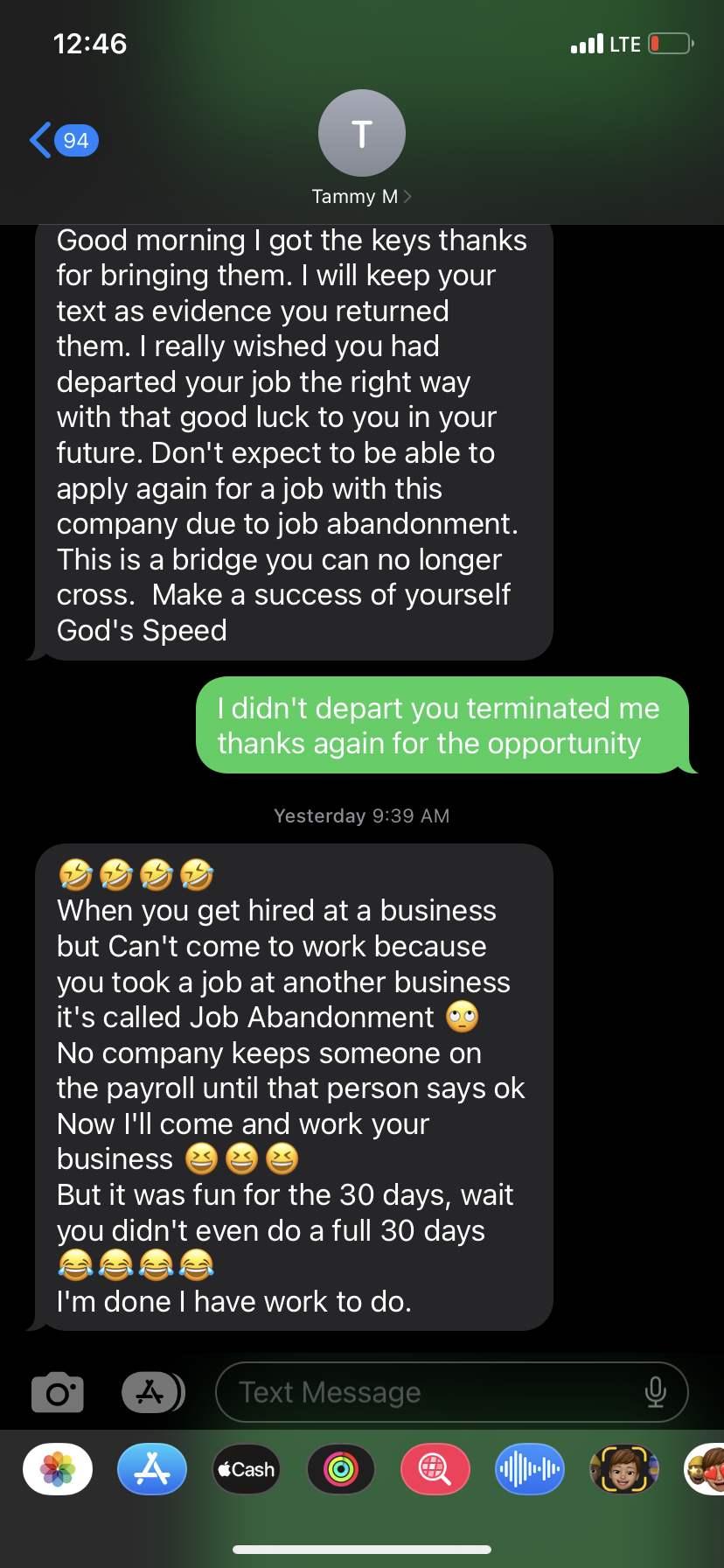Open the blue audio waveform app

coord(529,1469)
